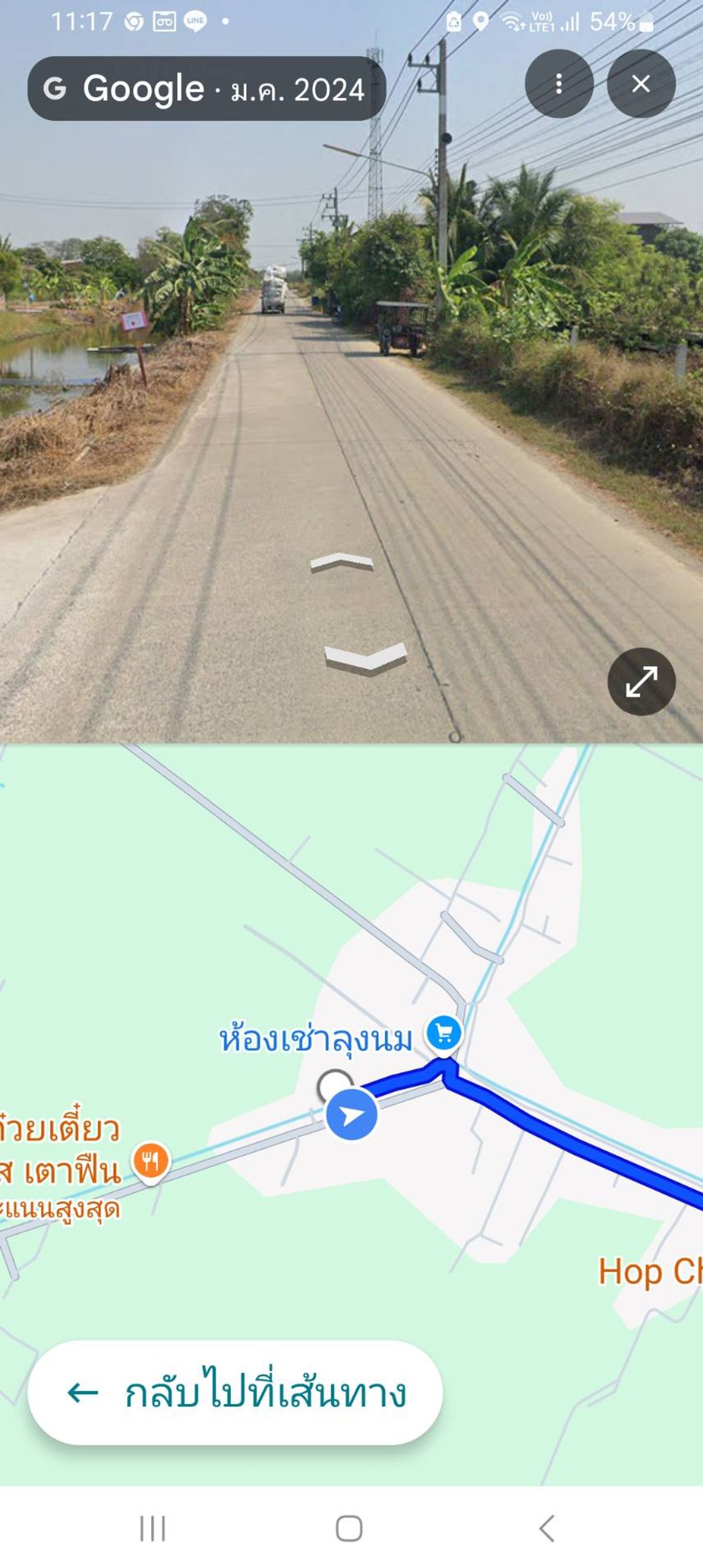Close the Street View panel
The image size is (703, 1568).
point(640,84)
